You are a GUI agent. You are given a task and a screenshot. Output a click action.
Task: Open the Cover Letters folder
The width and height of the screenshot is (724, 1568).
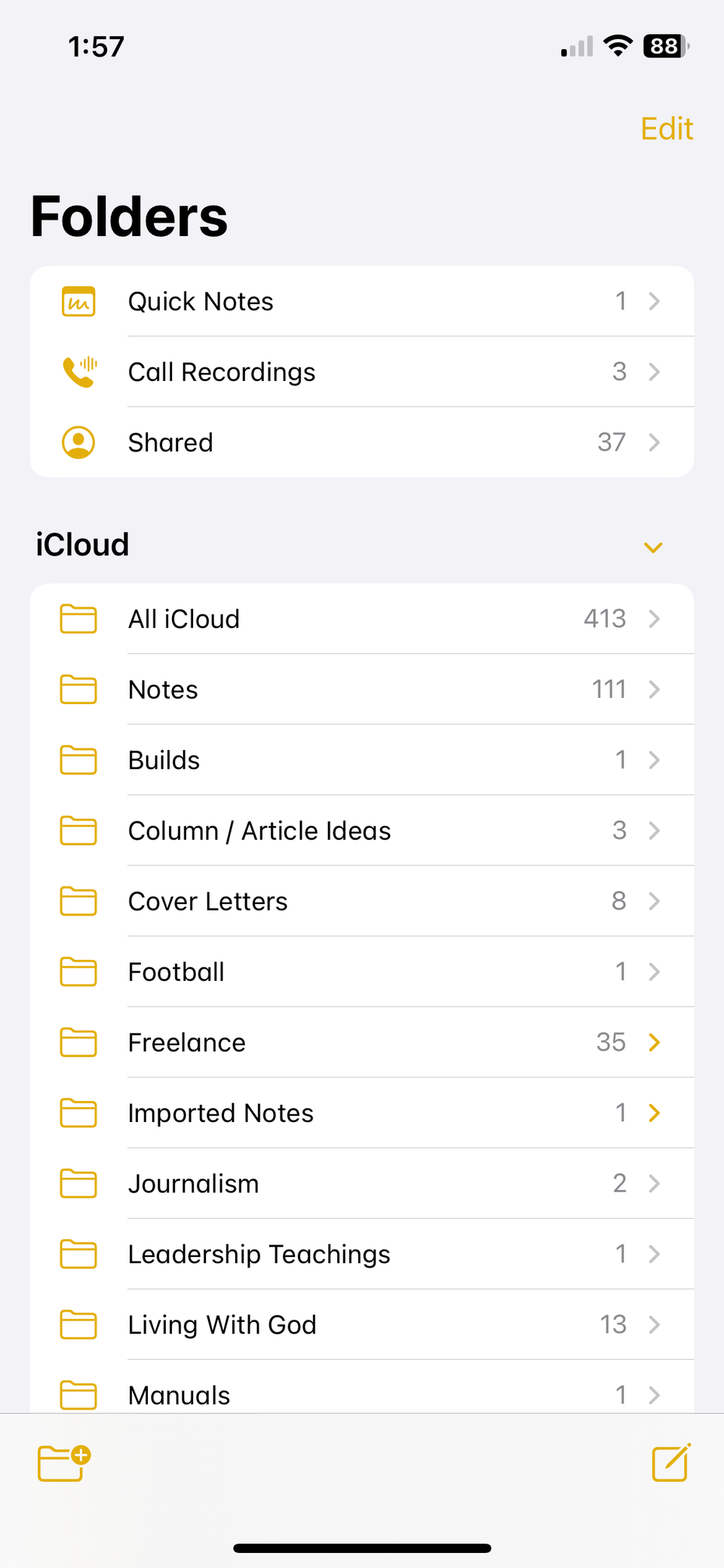pos(362,901)
